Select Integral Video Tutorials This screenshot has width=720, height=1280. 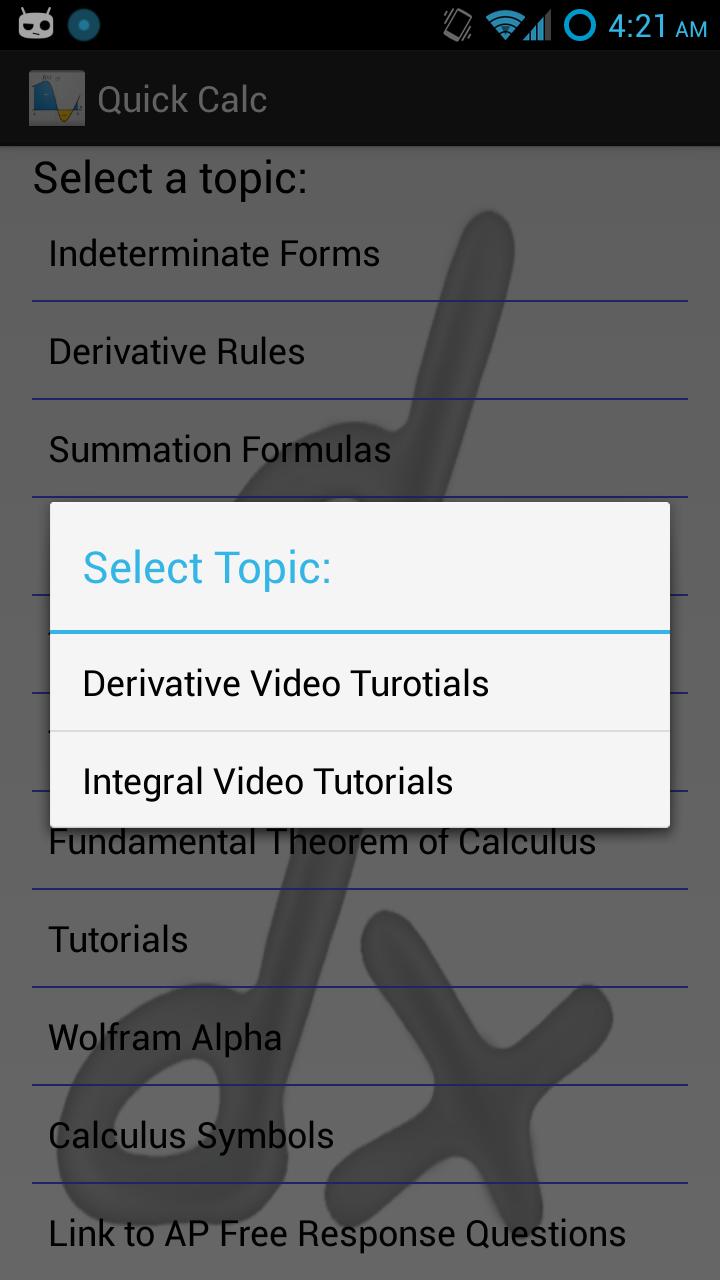click(267, 781)
